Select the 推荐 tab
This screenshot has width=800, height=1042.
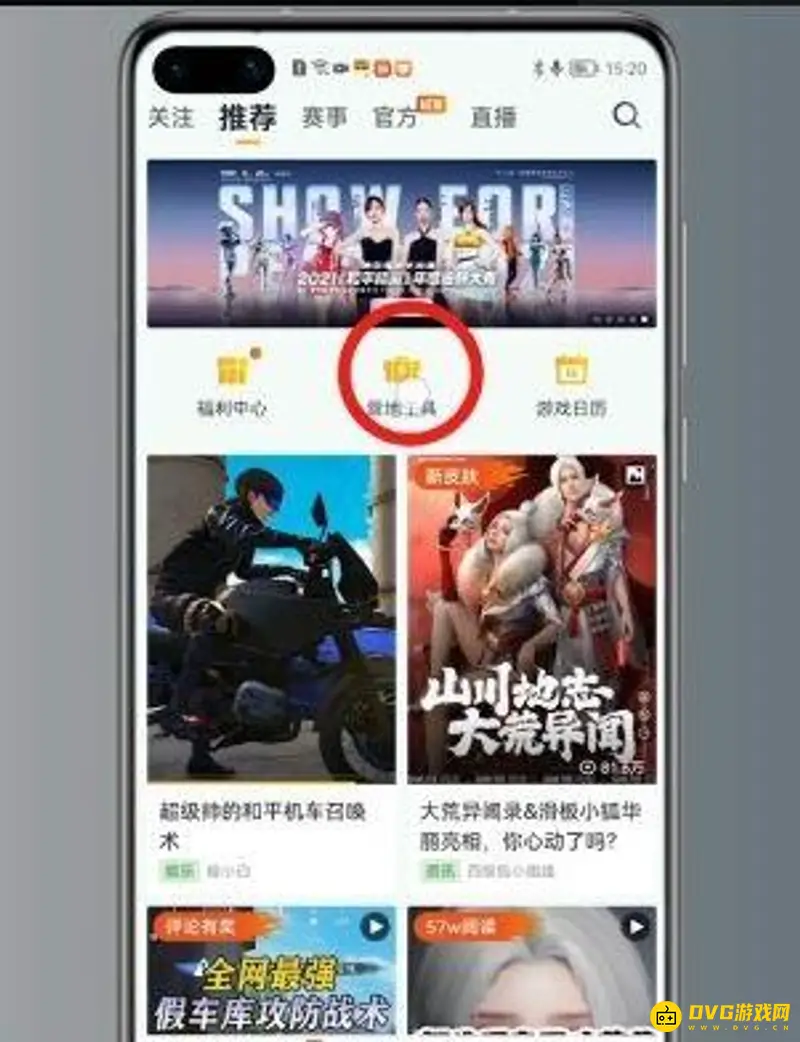(x=248, y=118)
